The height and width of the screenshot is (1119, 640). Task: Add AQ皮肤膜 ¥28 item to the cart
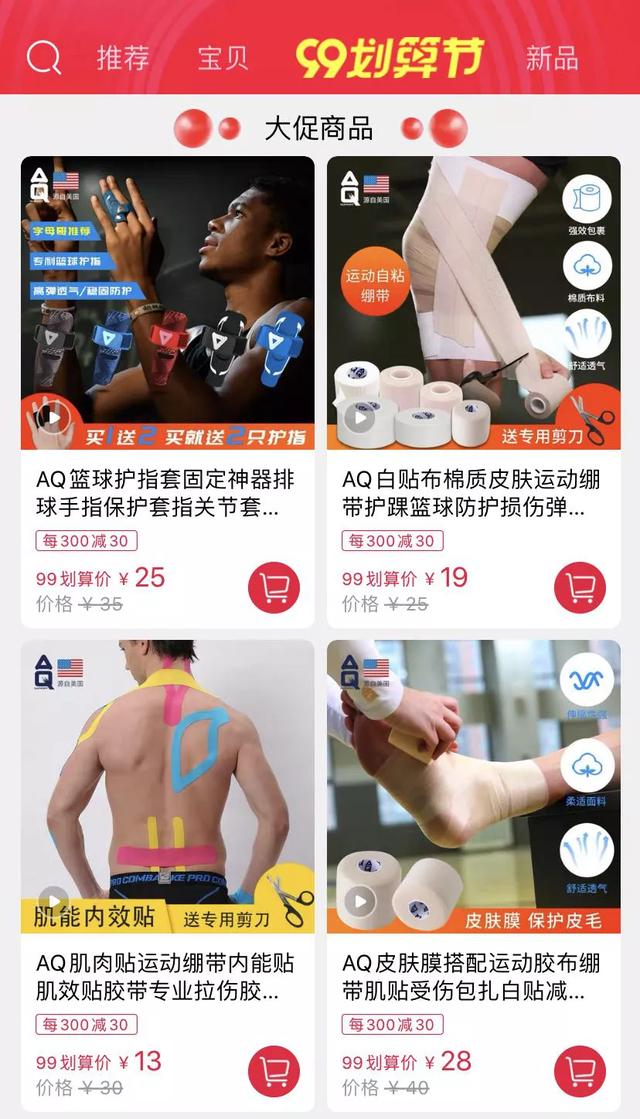[580, 1071]
